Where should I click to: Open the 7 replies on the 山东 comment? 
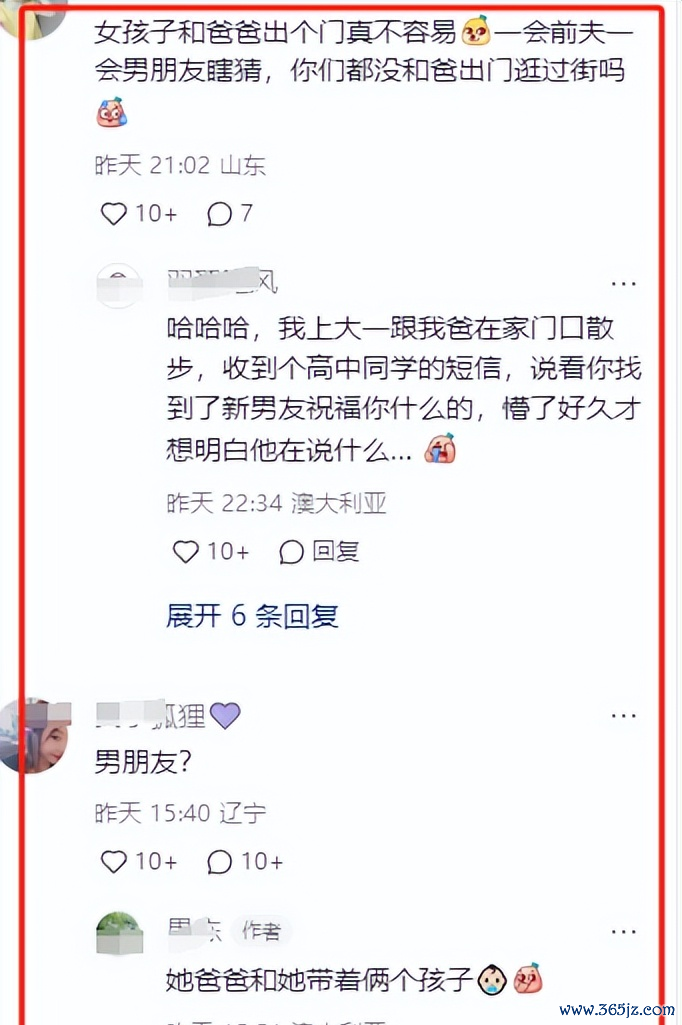220,213
